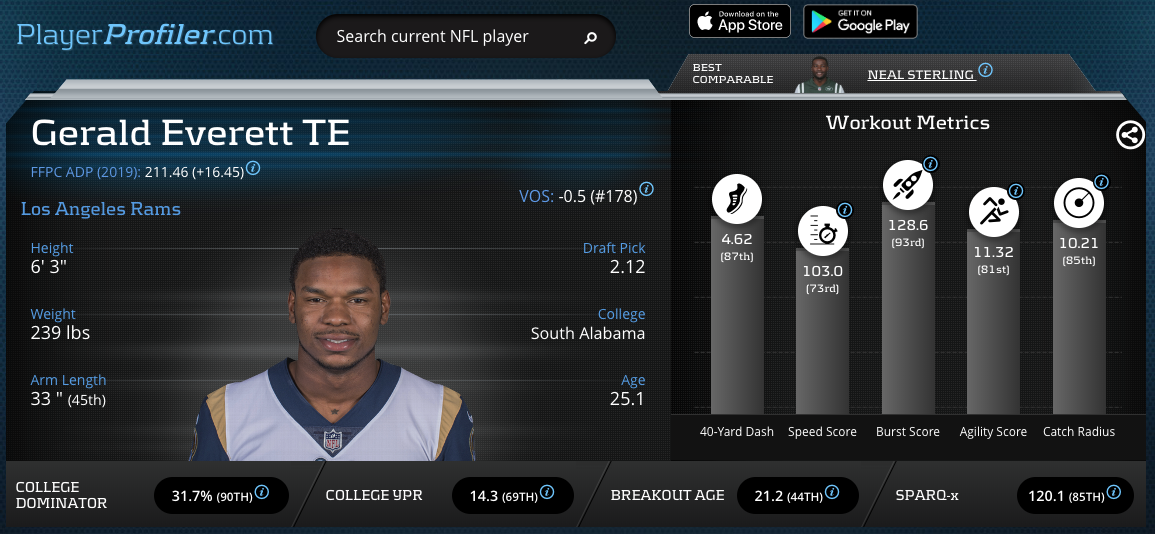The image size is (1155, 534).
Task: Show info for SPARQ-x score
Action: pos(1113,492)
